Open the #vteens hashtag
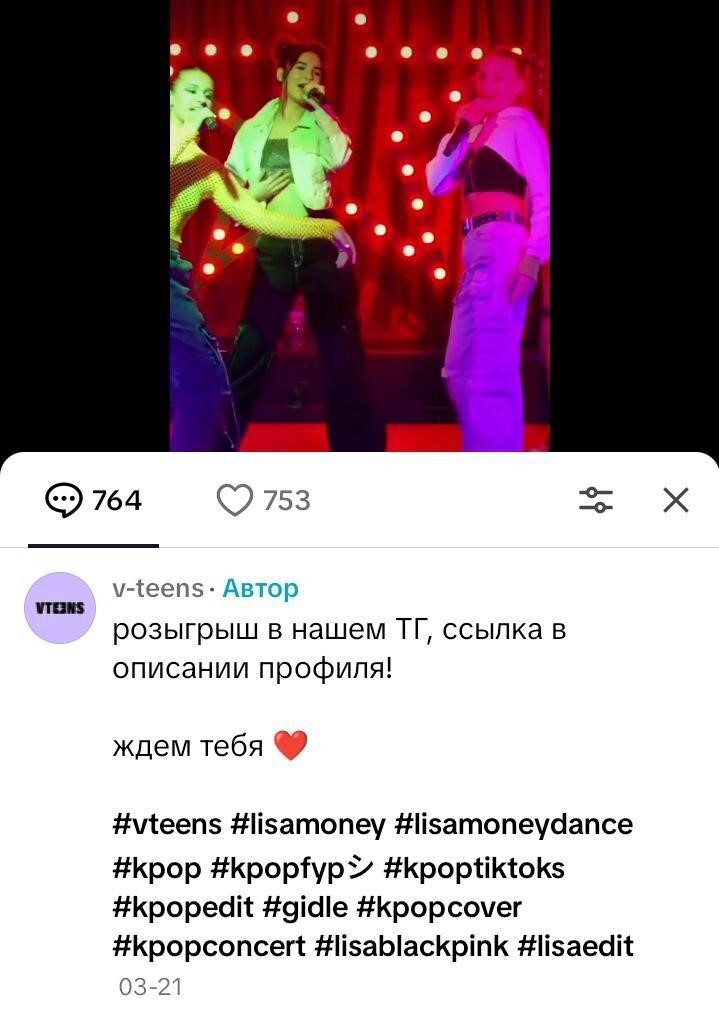The height and width of the screenshot is (1012, 719). pos(167,825)
